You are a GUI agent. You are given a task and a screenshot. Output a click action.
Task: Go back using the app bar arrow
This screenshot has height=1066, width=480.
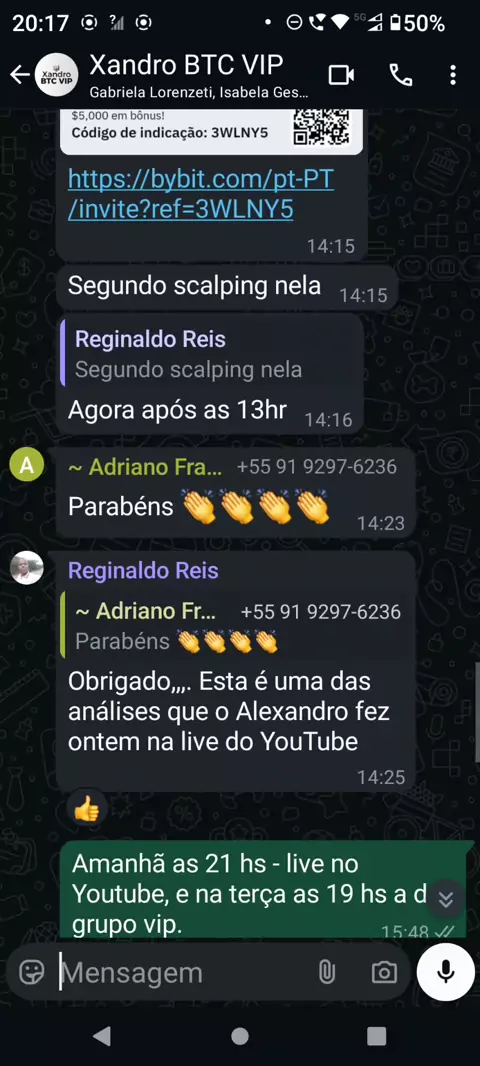(20, 75)
